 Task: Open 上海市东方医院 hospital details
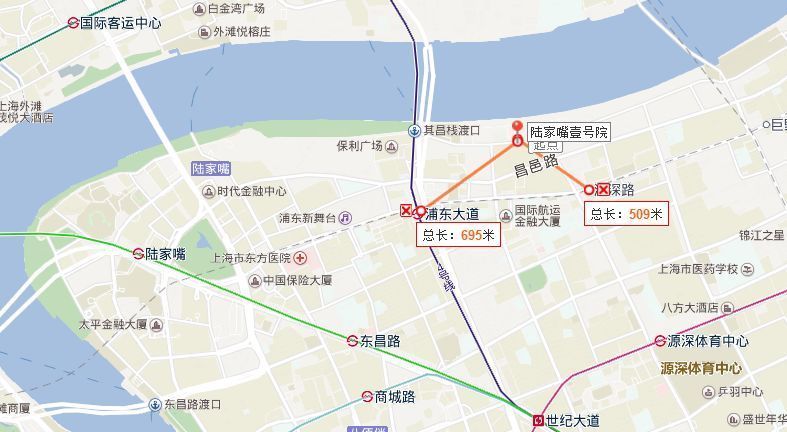click(299, 257)
